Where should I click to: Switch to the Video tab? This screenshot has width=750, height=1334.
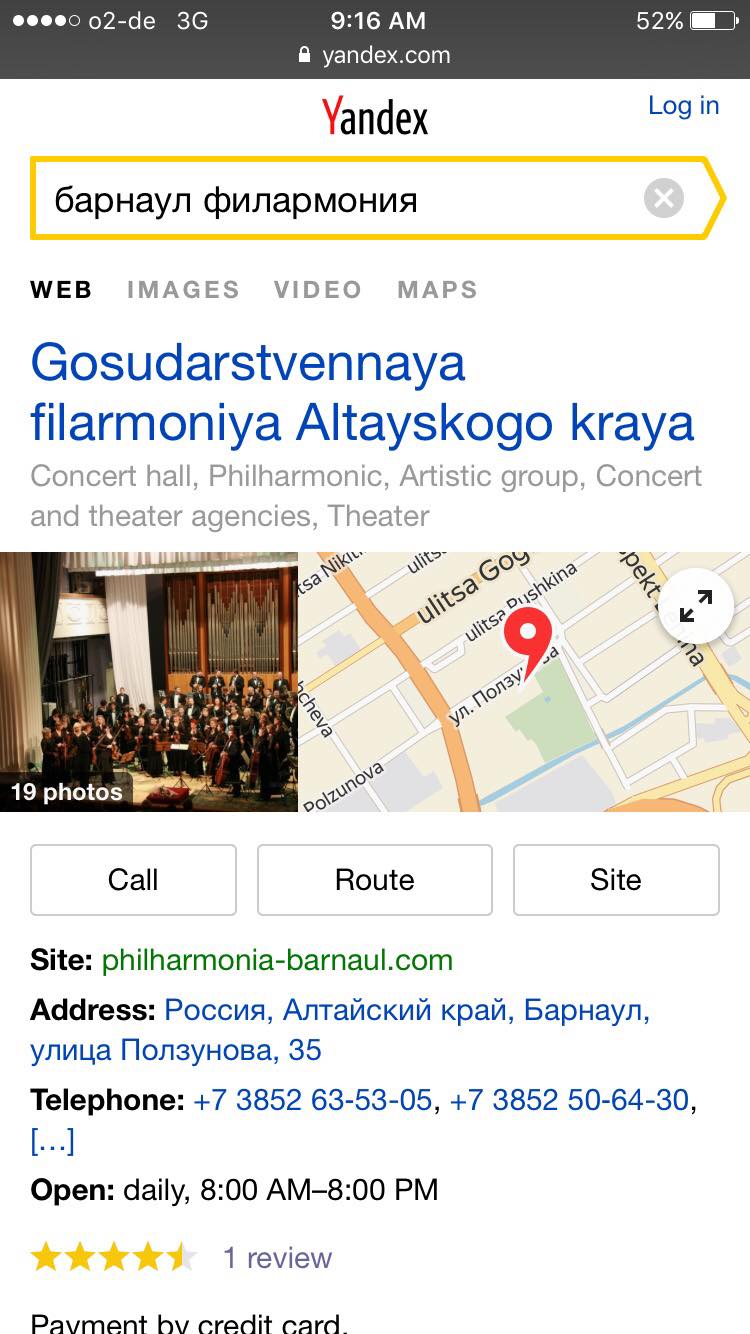tap(318, 290)
